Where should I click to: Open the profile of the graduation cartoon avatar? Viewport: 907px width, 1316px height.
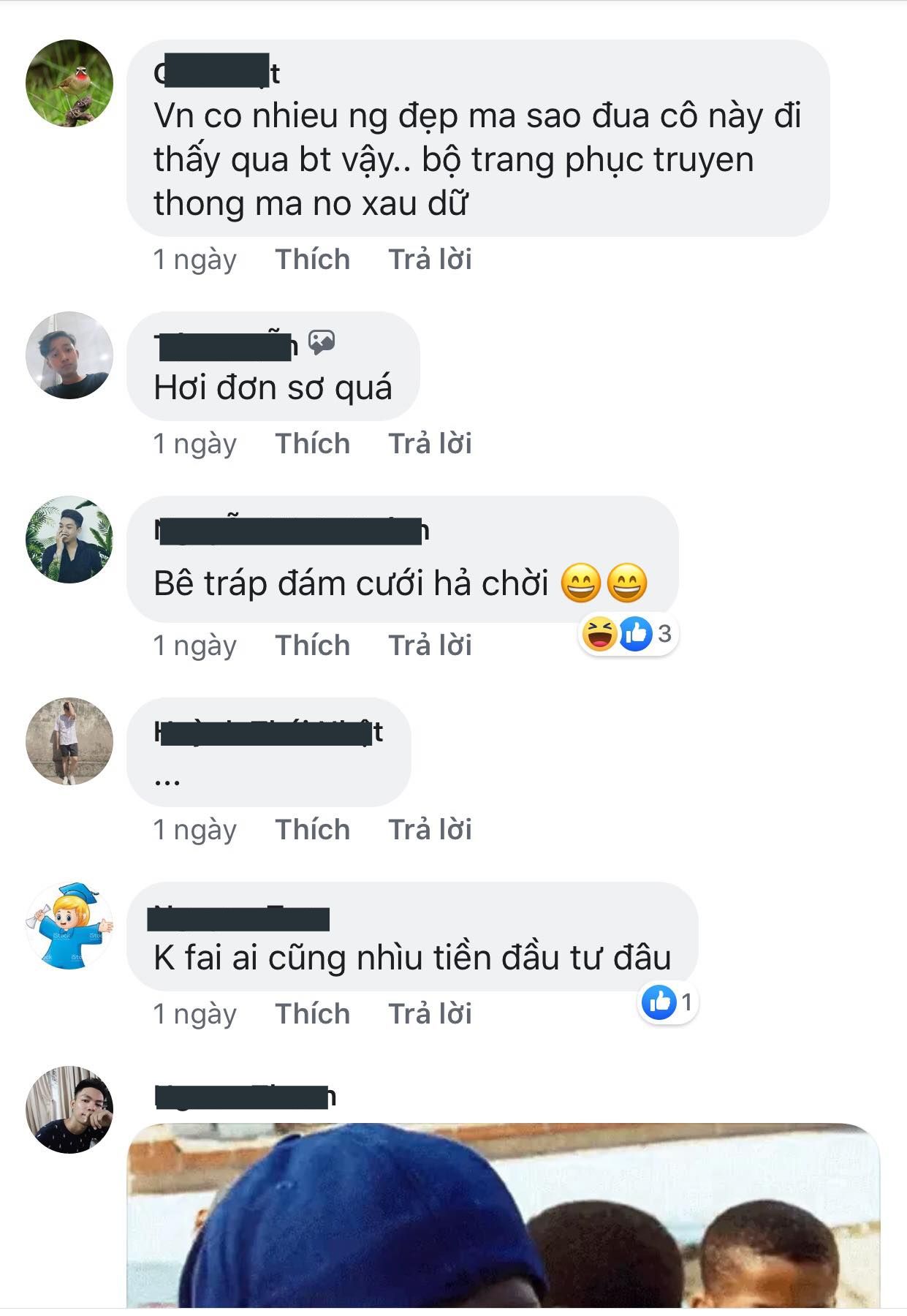click(69, 926)
